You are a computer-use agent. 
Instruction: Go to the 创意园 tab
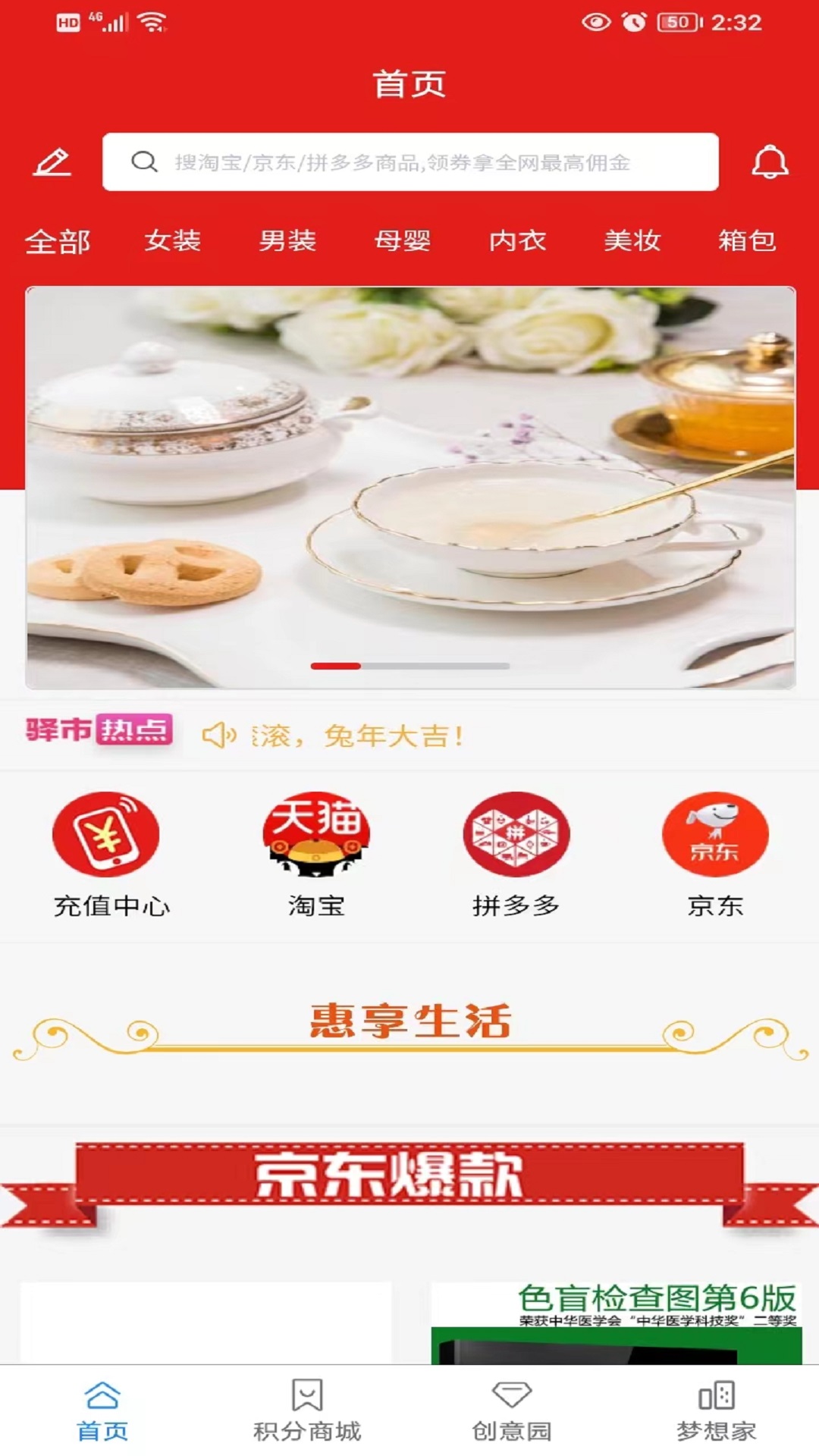tap(512, 1410)
